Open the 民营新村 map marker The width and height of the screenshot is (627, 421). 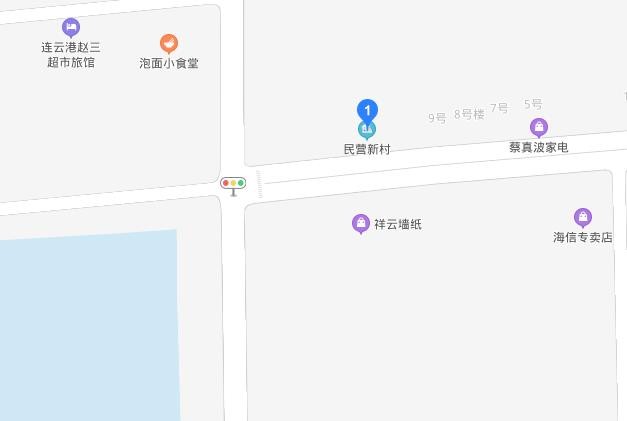367,130
